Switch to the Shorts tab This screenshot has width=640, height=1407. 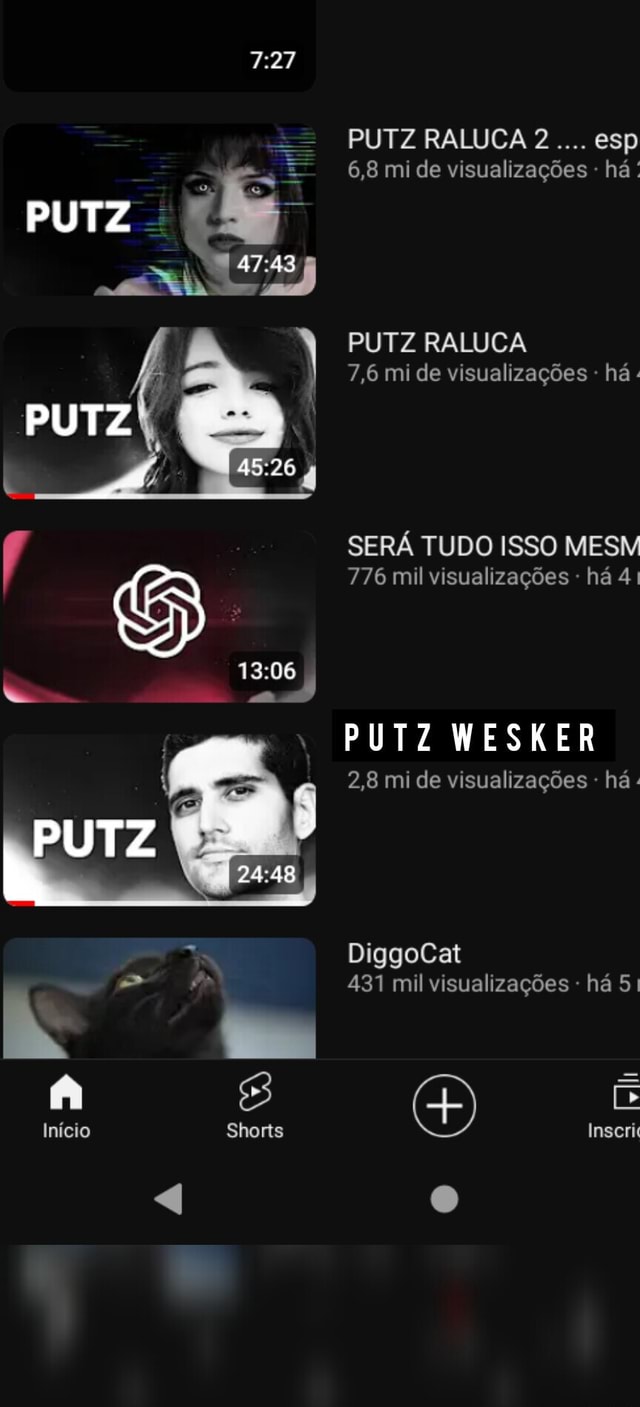(x=254, y=1107)
